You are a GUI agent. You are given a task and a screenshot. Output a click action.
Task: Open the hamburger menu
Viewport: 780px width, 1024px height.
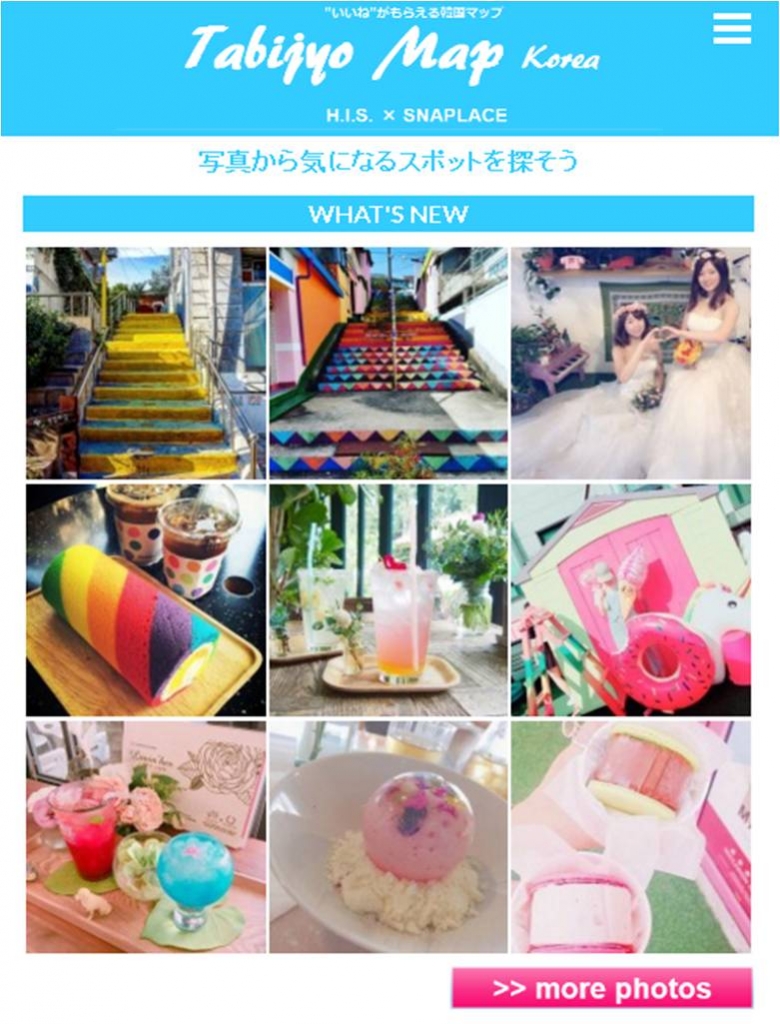(732, 29)
